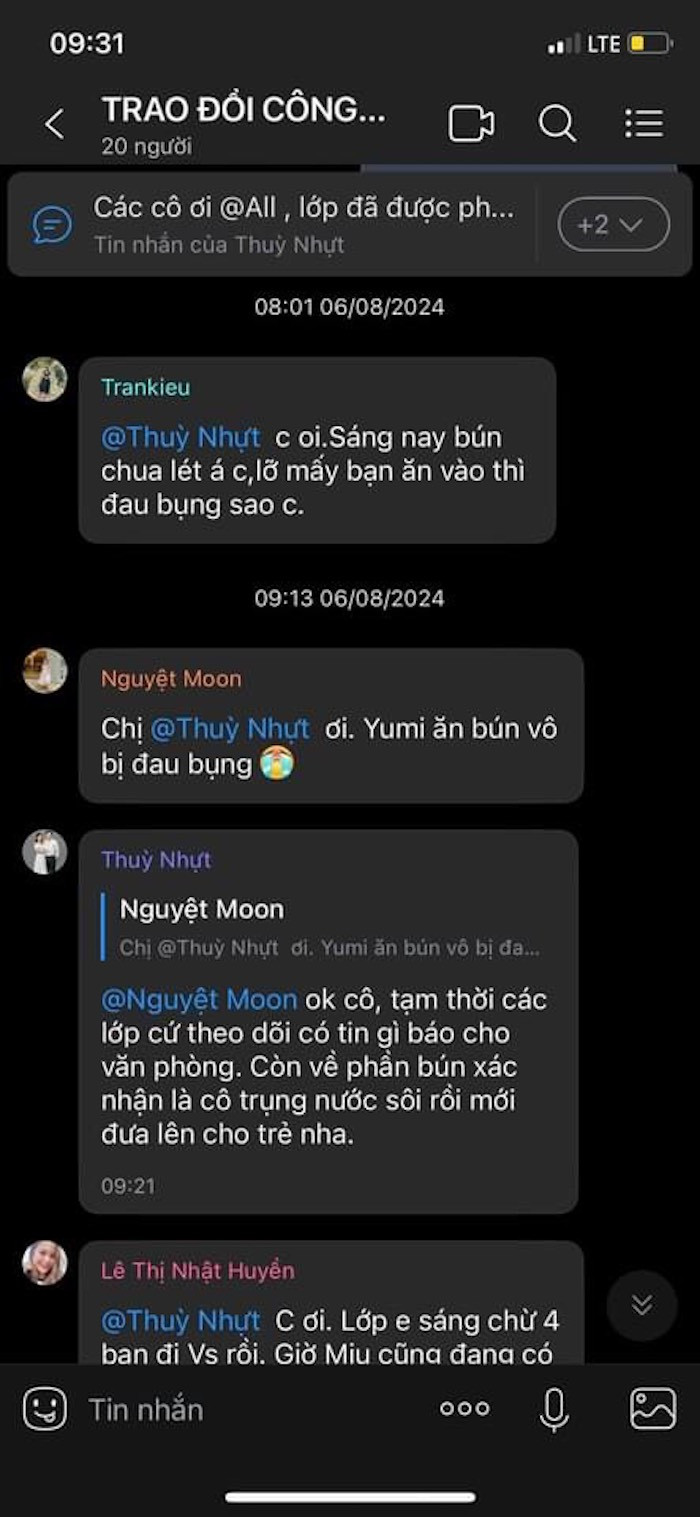This screenshot has height=1517, width=700.
Task: Search messages in this conversation
Action: 557,124
